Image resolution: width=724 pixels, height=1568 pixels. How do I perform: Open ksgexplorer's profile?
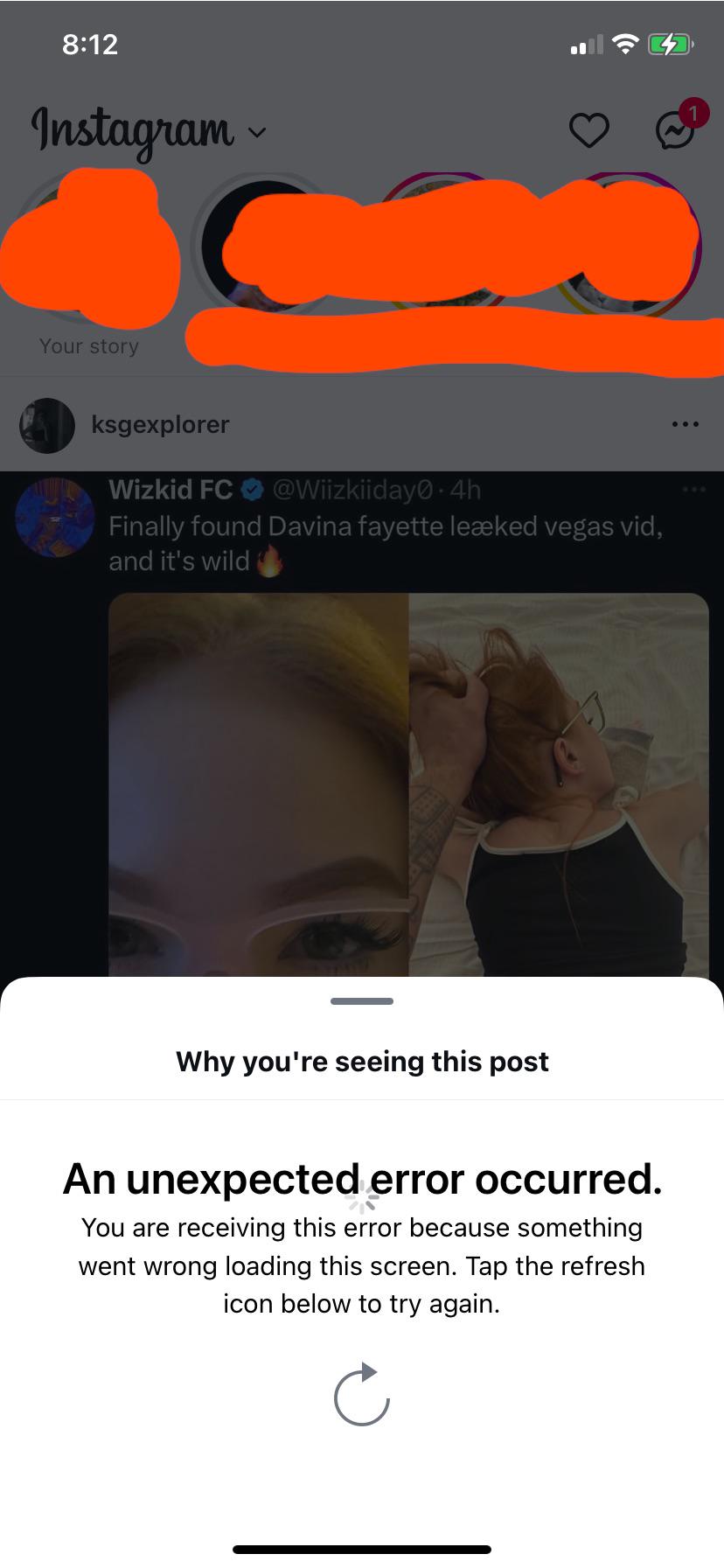click(160, 424)
